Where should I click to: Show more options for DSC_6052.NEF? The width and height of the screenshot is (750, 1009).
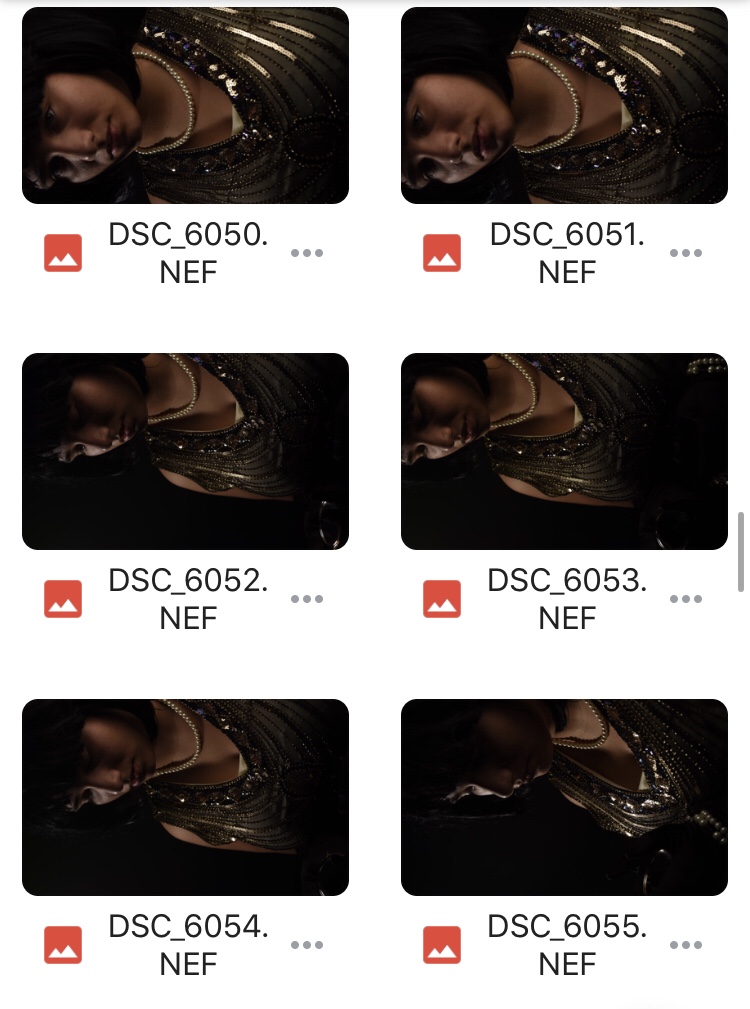click(307, 599)
